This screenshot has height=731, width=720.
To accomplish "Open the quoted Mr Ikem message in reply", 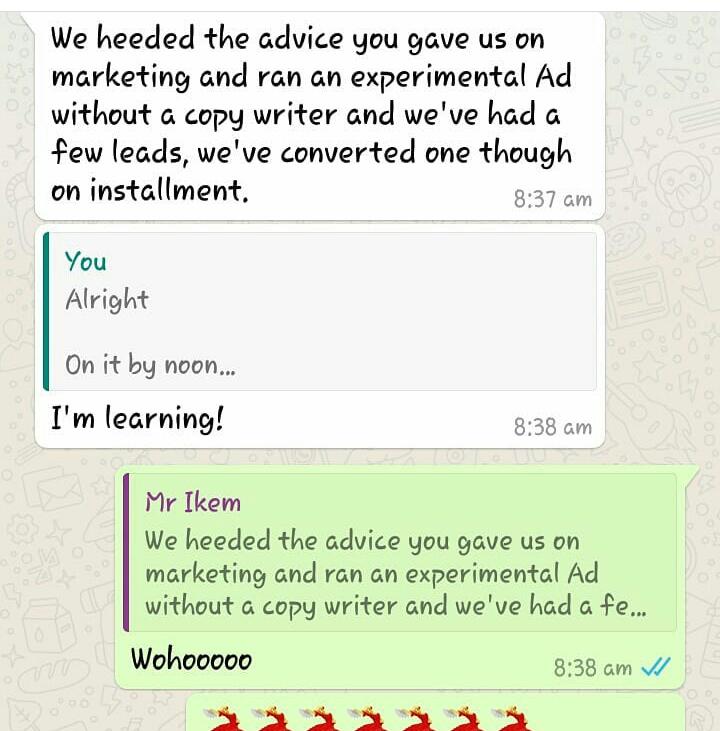I will coord(400,553).
